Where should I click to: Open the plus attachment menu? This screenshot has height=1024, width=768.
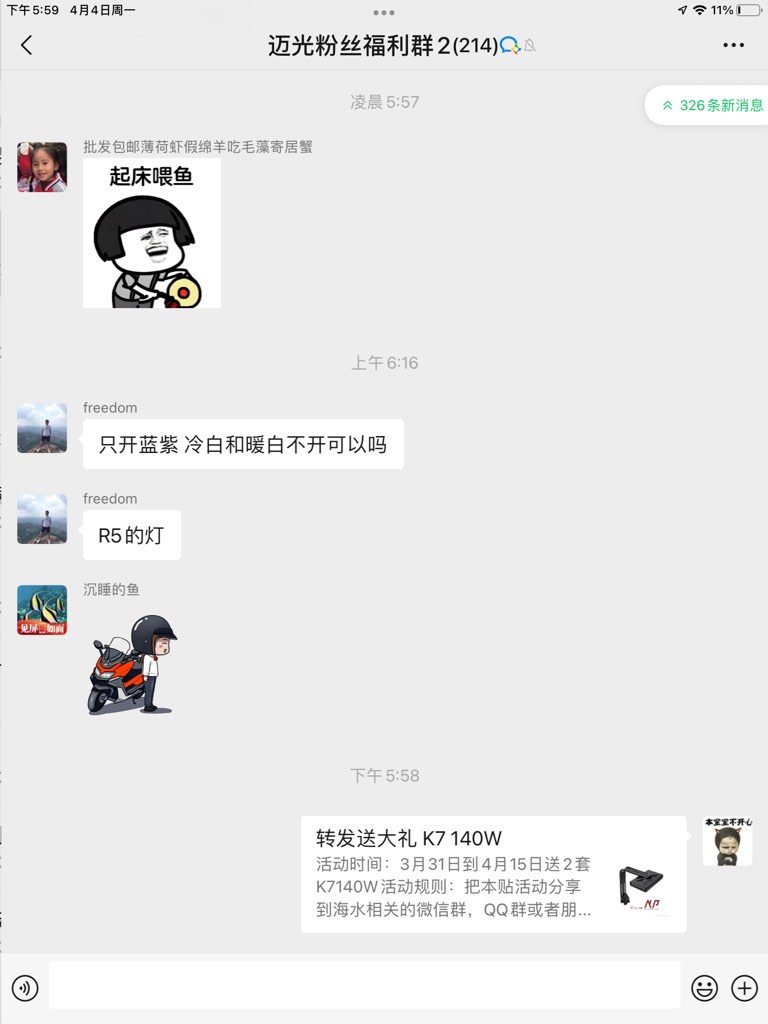click(x=744, y=988)
